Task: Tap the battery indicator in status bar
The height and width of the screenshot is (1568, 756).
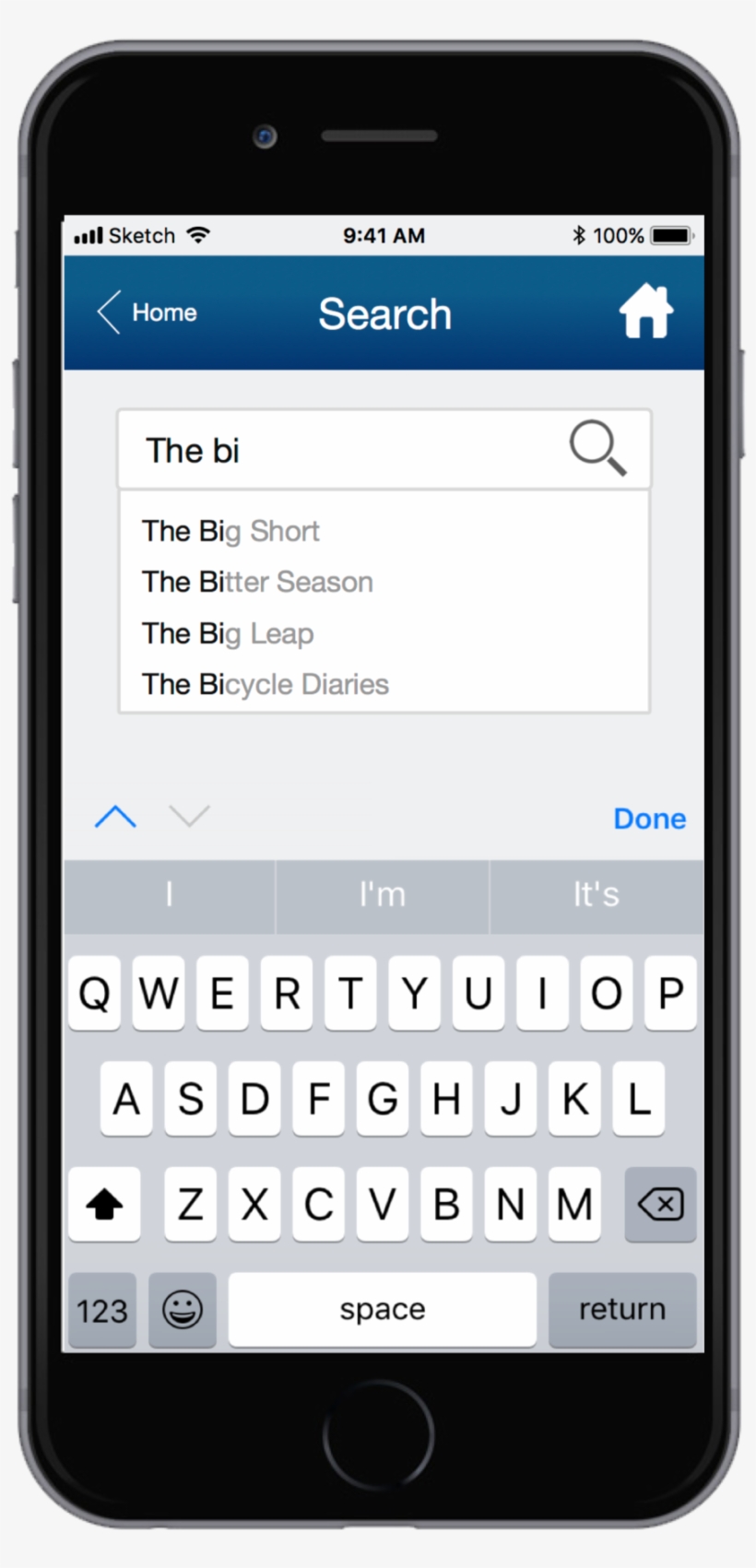Action: coord(673,235)
